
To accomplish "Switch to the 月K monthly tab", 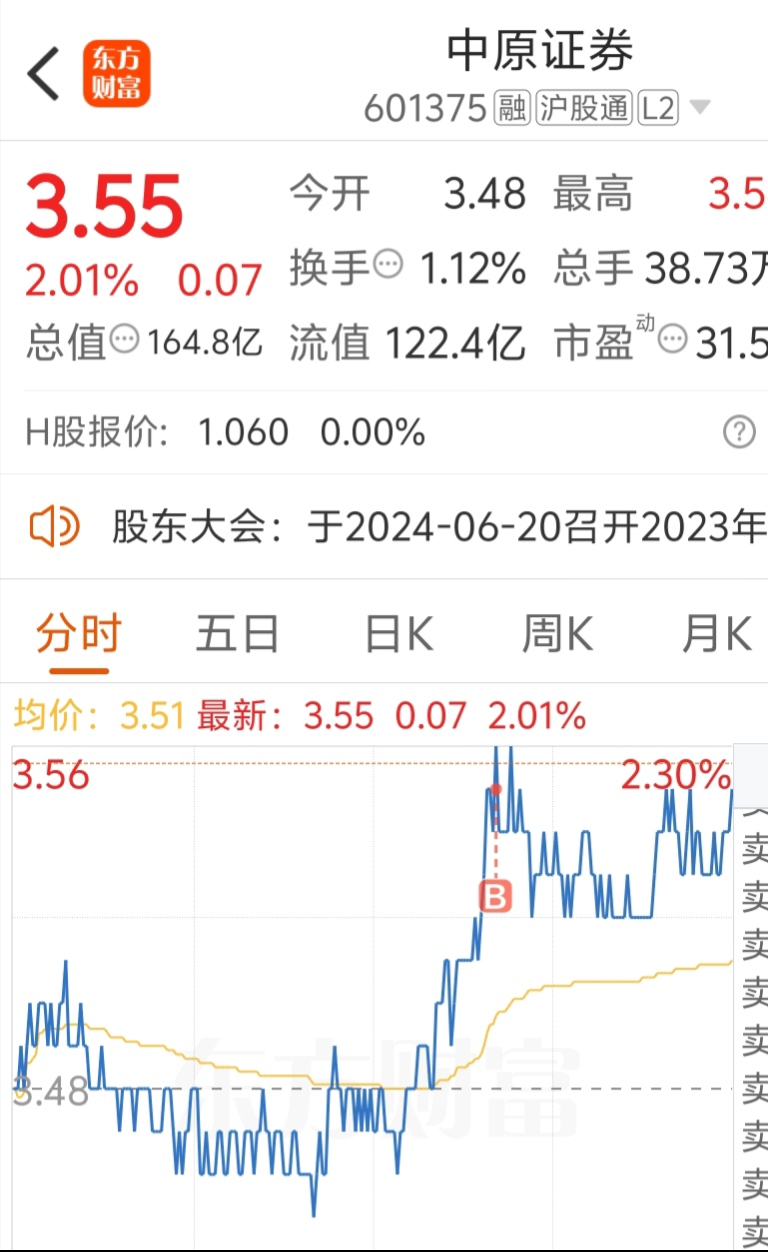I will click(x=717, y=633).
